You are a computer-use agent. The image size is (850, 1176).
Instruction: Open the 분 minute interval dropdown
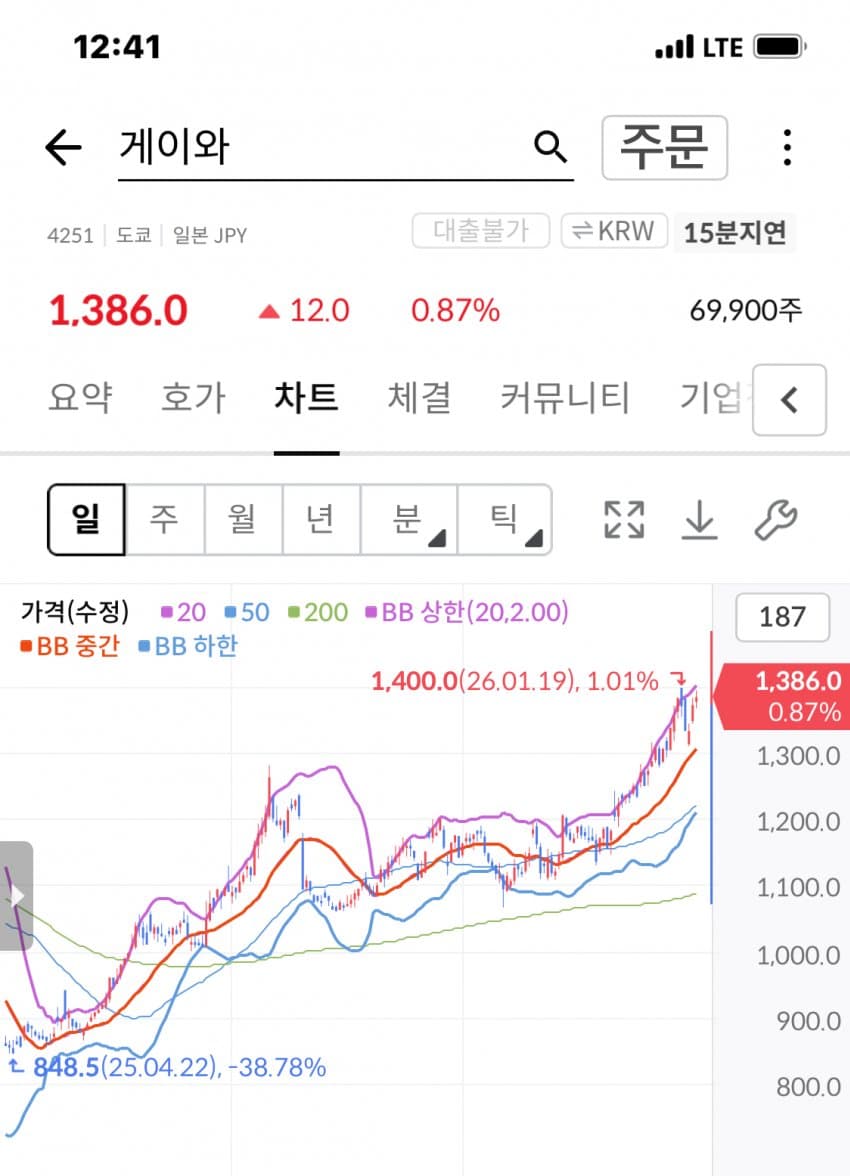[409, 519]
